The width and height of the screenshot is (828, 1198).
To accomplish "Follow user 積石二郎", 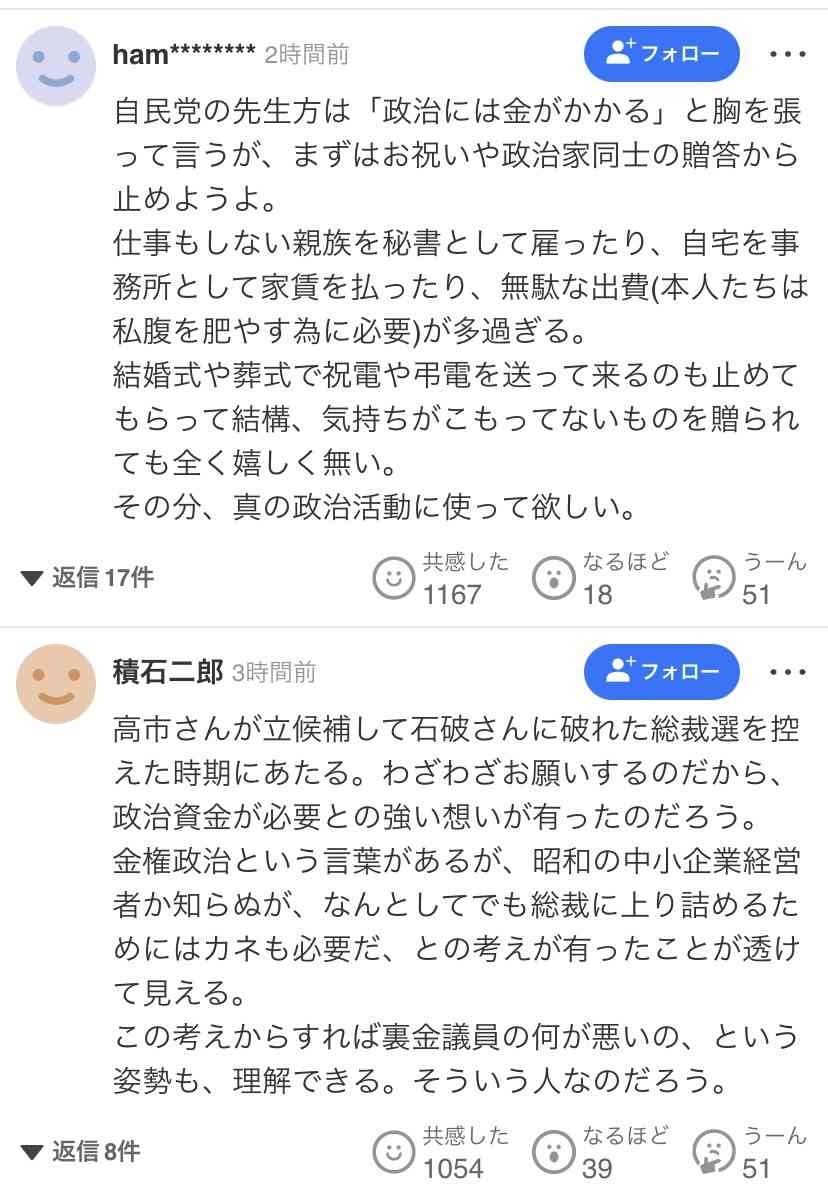I will (661, 672).
